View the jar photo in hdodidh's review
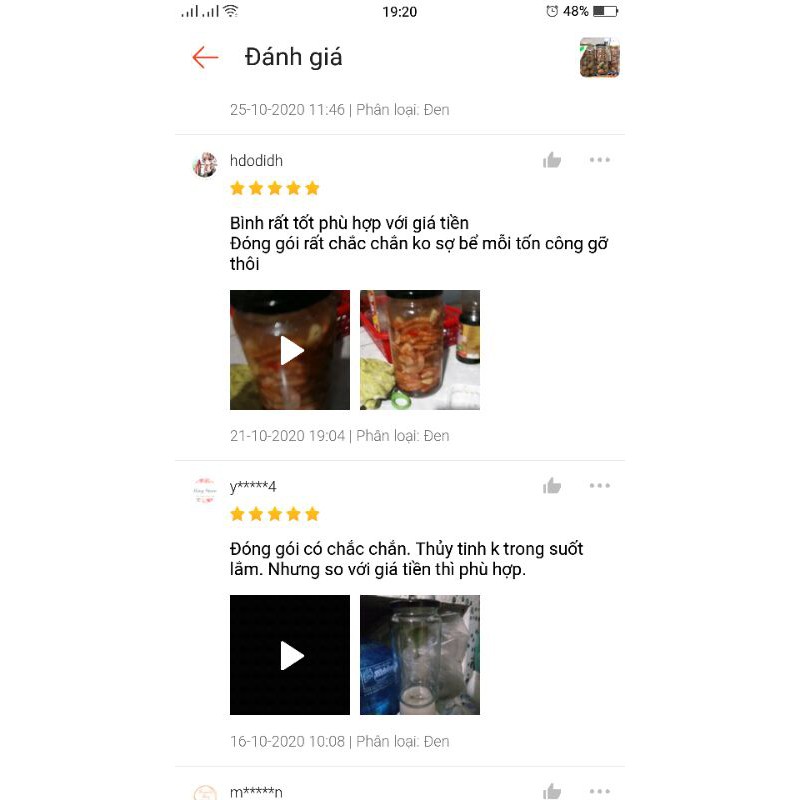The width and height of the screenshot is (800, 800). [x=420, y=350]
